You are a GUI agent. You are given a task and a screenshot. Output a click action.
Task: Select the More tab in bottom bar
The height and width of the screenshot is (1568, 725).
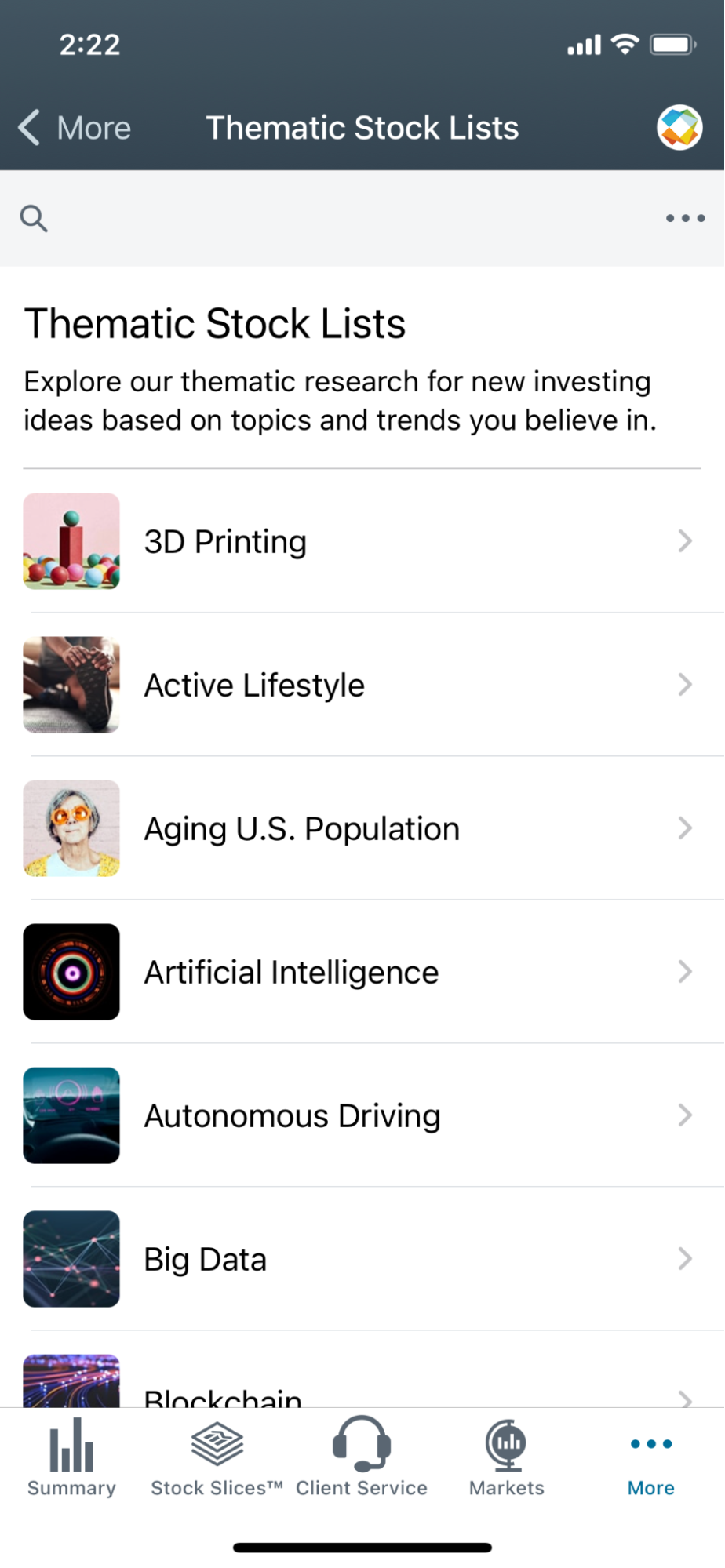(x=650, y=1457)
